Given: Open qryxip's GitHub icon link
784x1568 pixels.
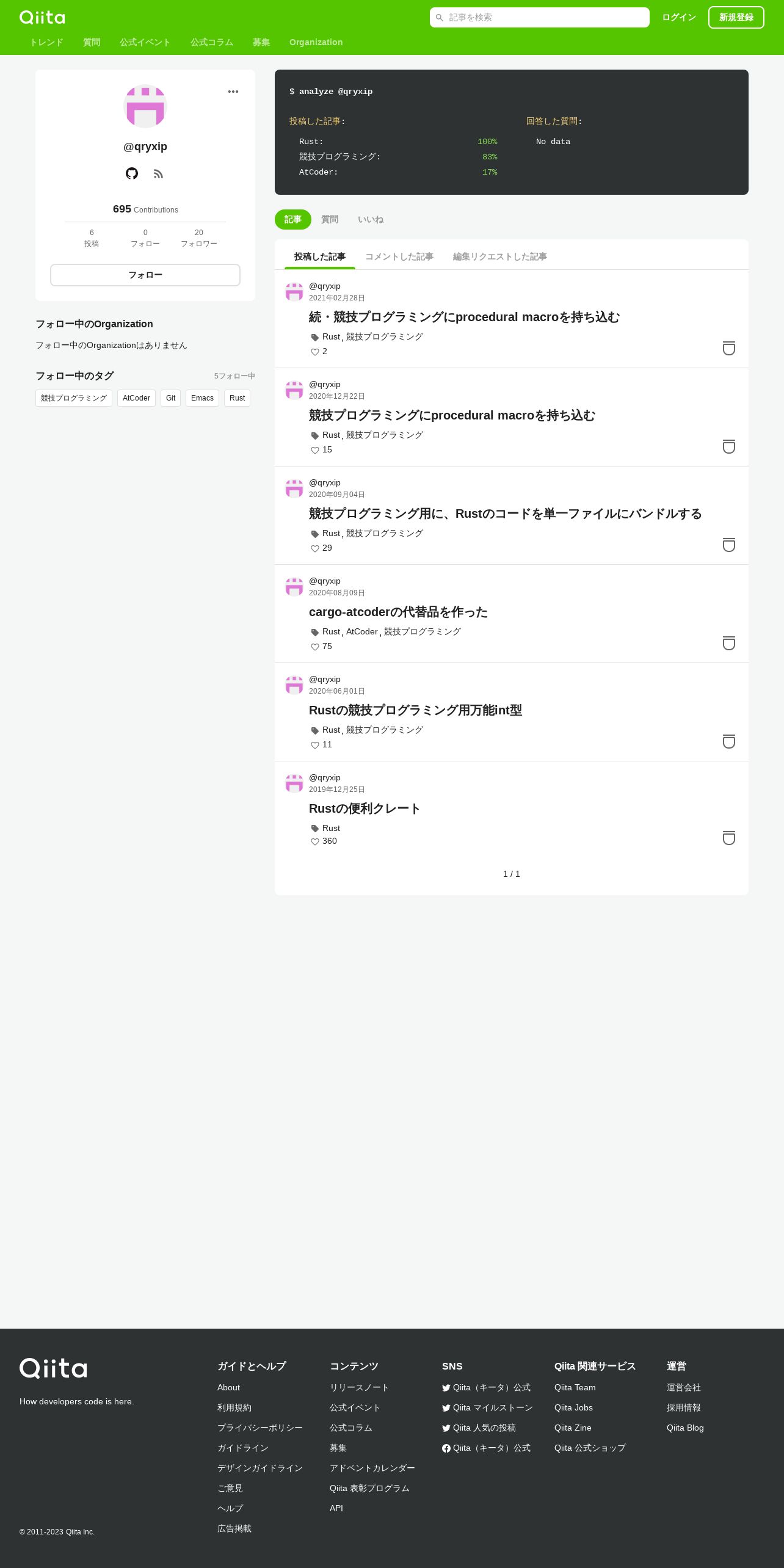Looking at the screenshot, I should coord(132,173).
